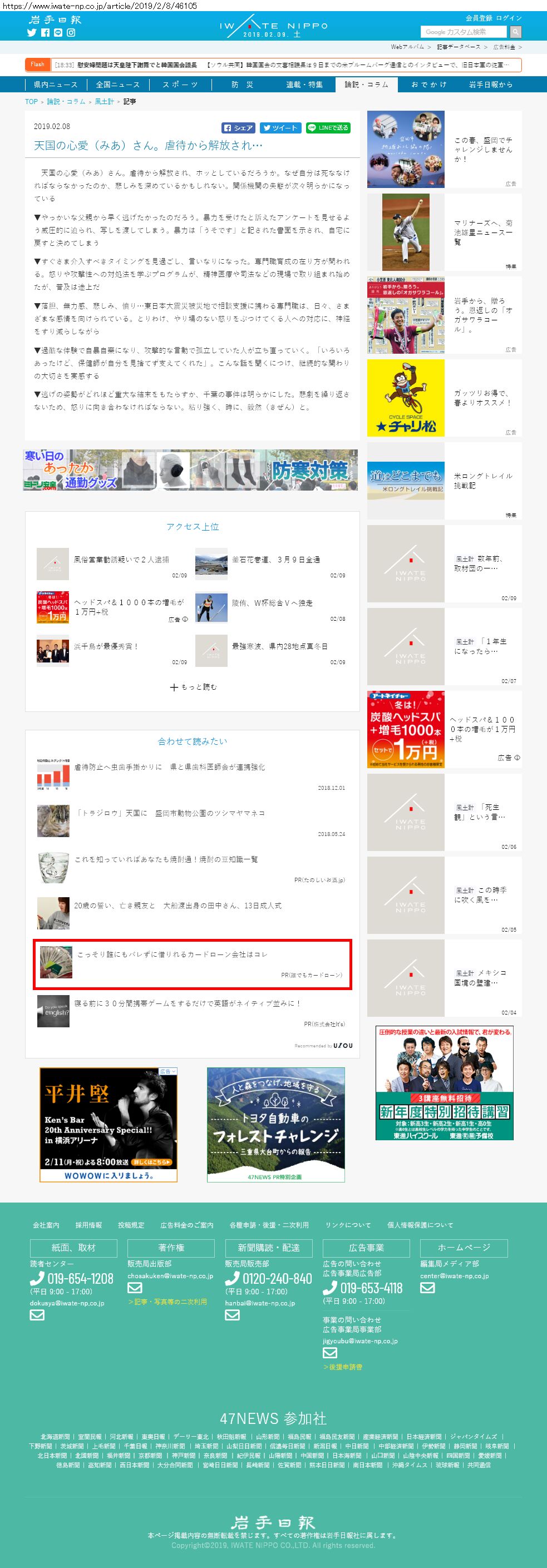This screenshot has width=547, height=1568.
Task: Share the article with the Facebook シェア button
Action: pos(238,128)
